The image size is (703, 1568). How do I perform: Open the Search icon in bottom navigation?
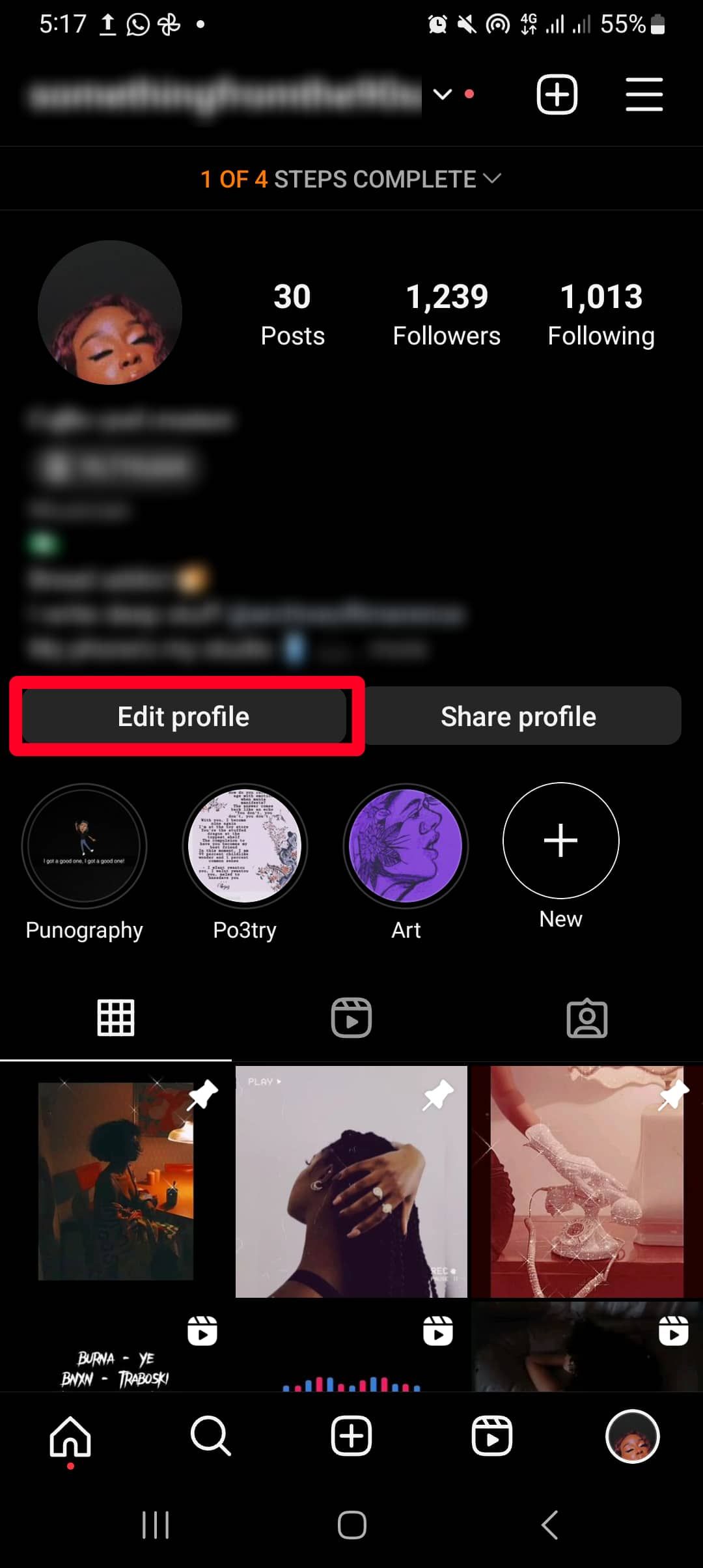[210, 1437]
